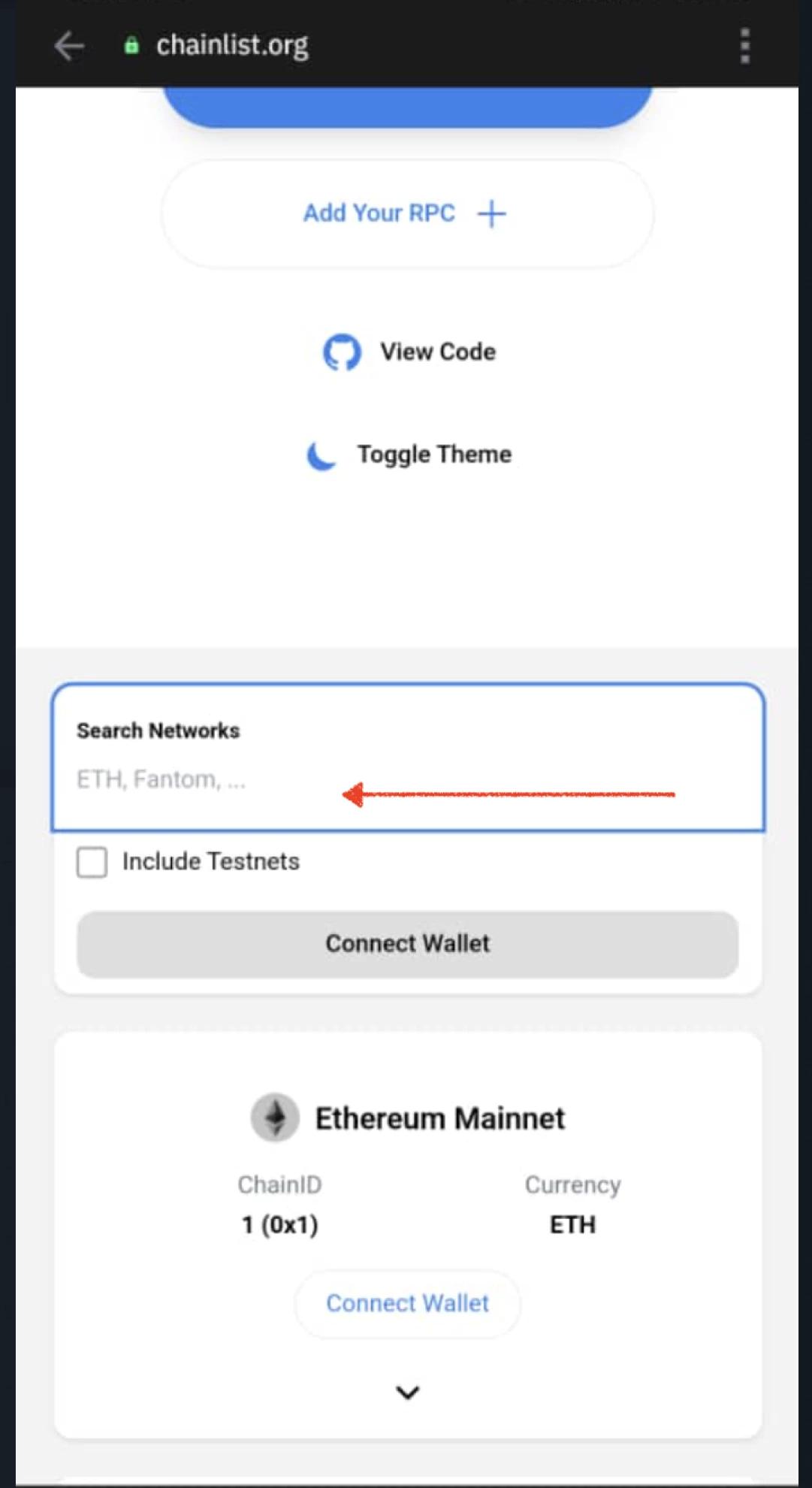
Task: Toggle the site theme
Action: (409, 454)
